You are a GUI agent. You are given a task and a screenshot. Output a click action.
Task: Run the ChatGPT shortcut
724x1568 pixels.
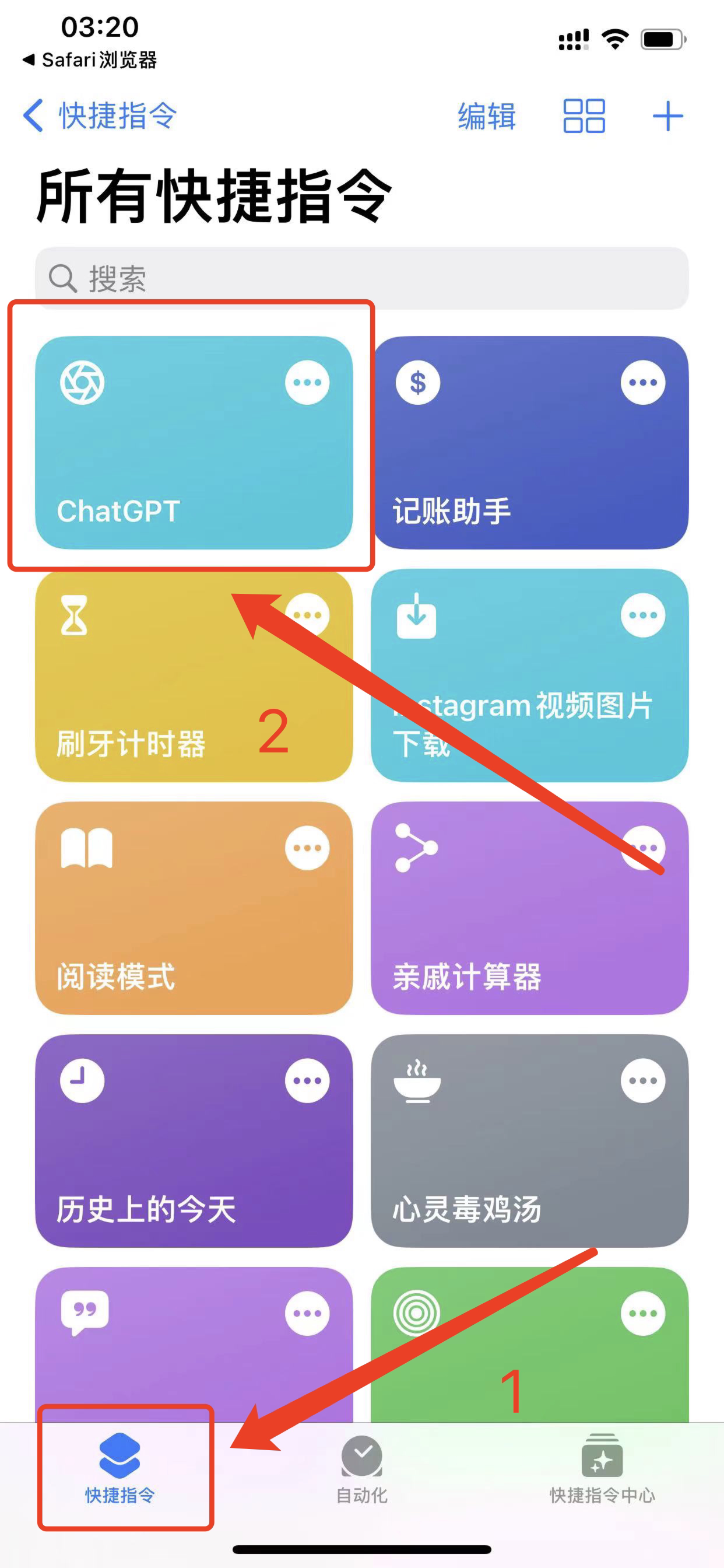tap(182, 463)
